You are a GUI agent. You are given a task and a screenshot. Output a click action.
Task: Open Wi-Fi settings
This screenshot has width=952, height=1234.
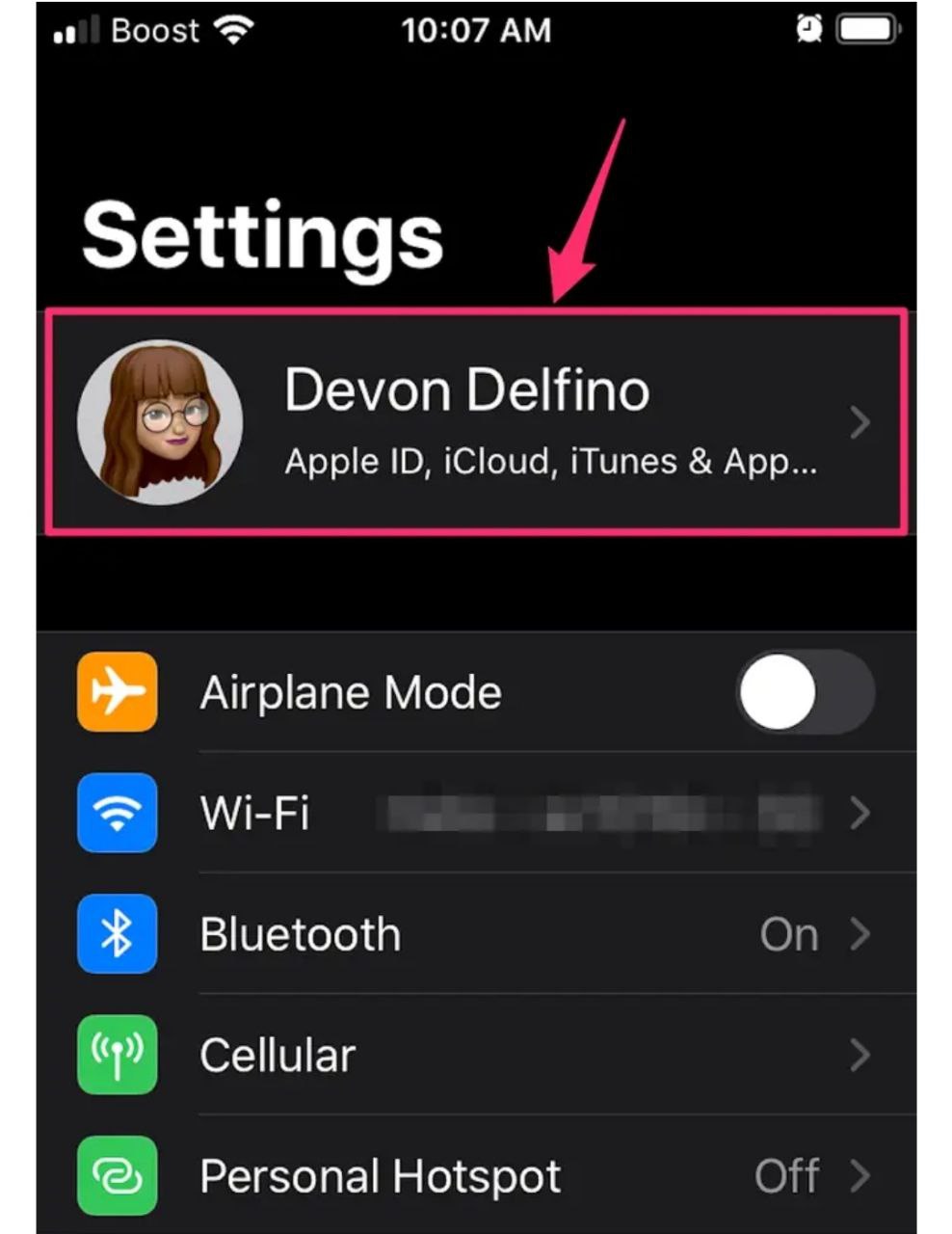[476, 813]
